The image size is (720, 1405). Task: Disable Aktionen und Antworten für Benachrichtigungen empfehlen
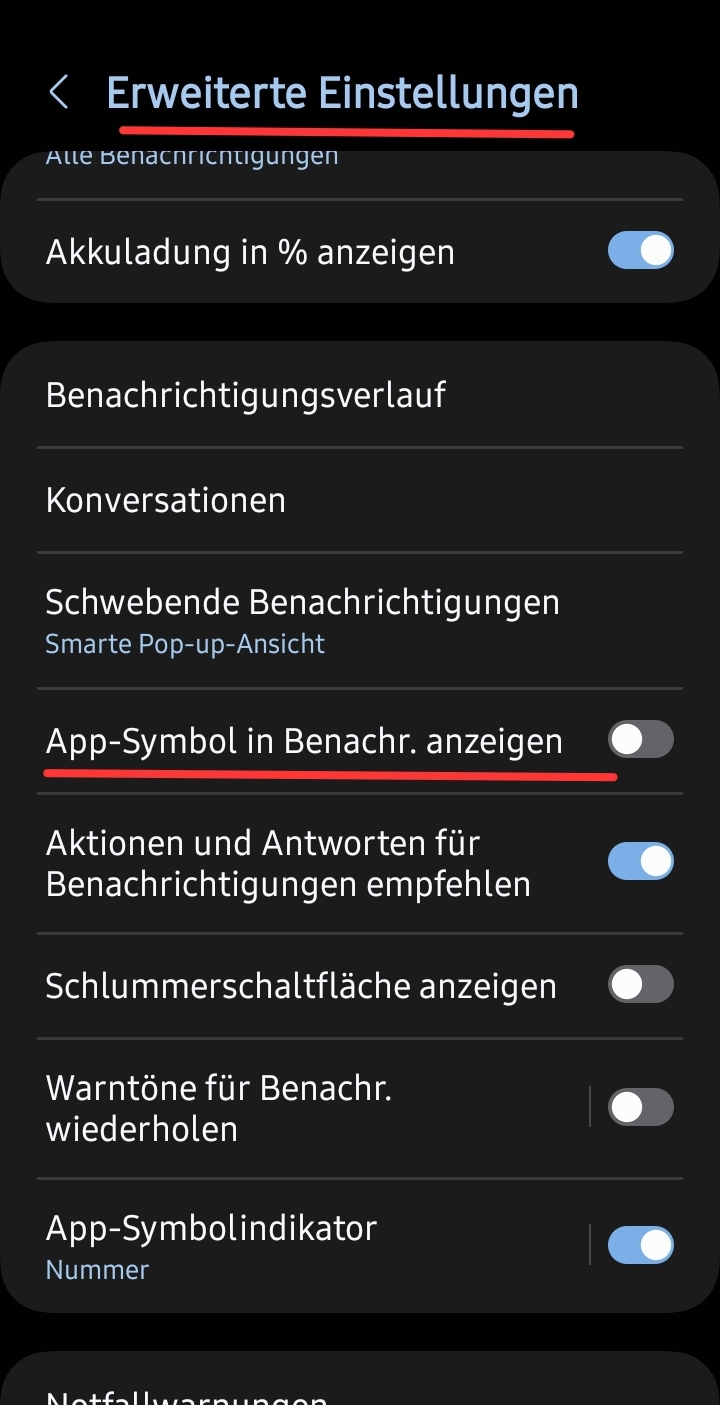(x=640, y=861)
